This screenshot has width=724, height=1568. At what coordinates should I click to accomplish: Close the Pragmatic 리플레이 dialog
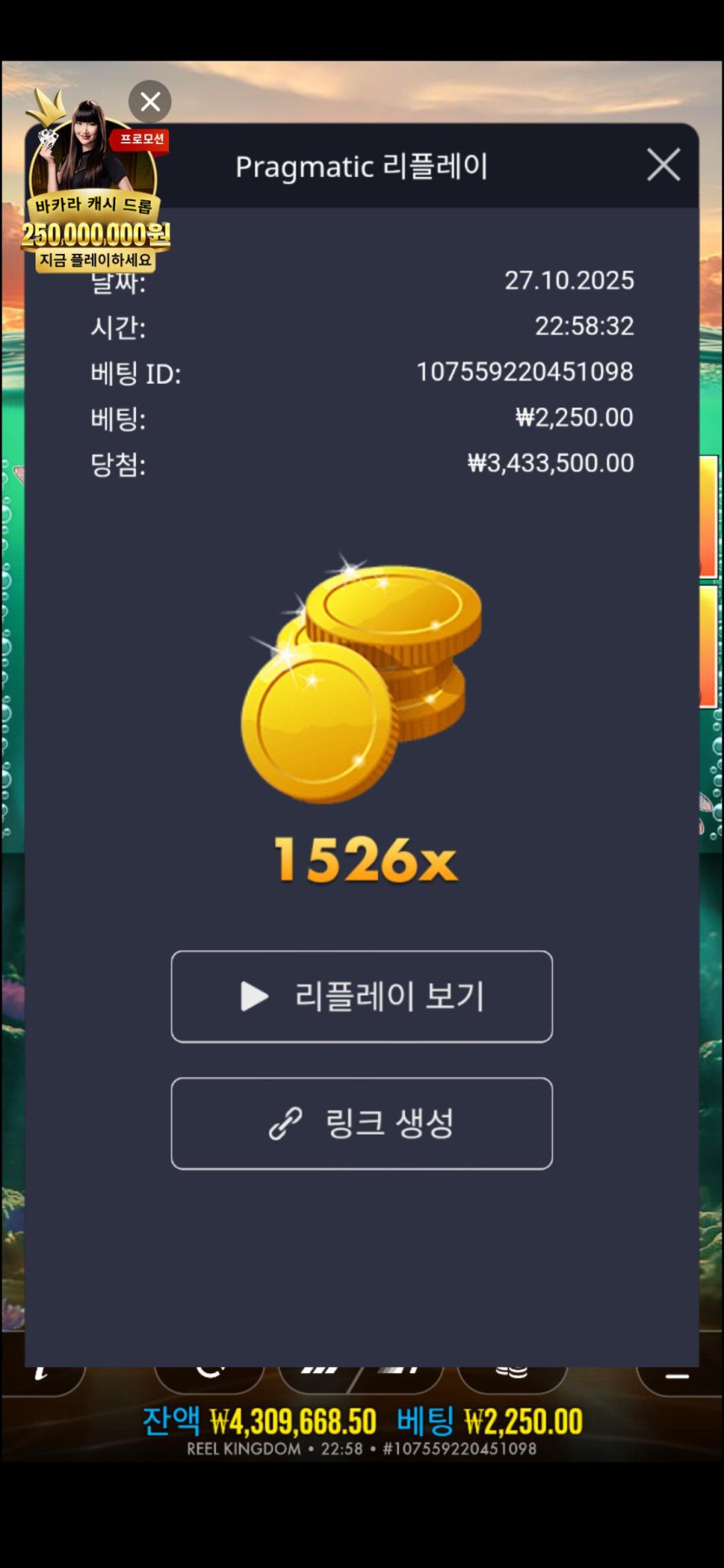click(663, 165)
